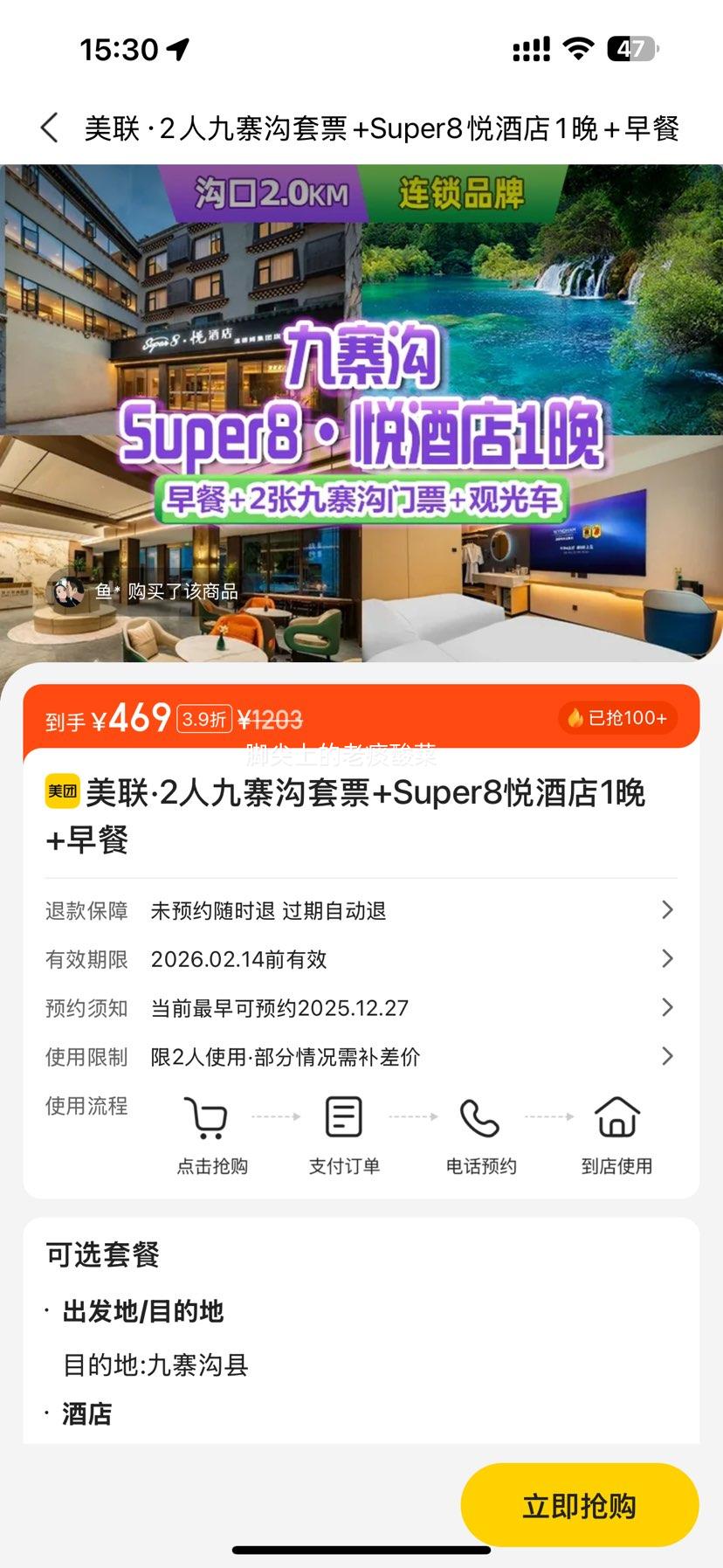Tap the buyer avatar of 鱼*

(x=68, y=591)
